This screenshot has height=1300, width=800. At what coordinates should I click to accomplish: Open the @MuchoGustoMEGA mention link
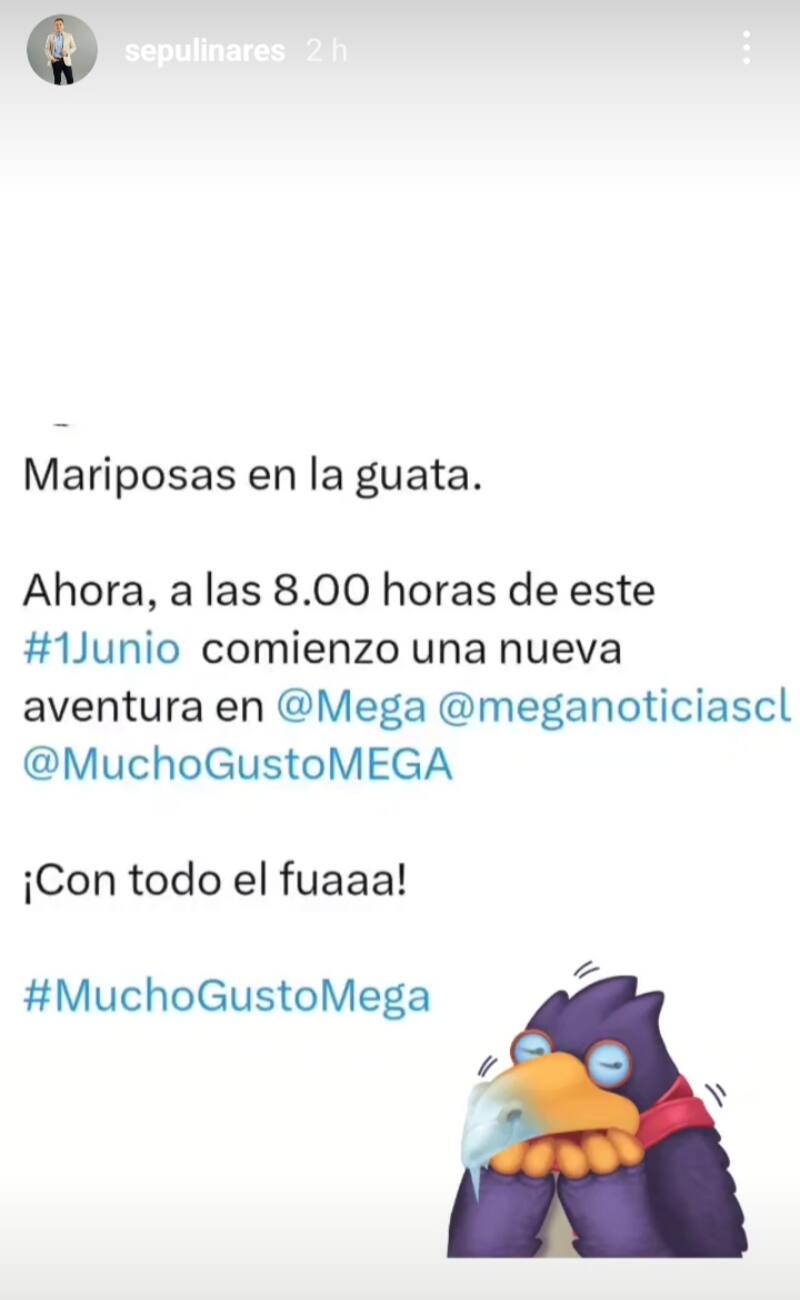tap(237, 763)
